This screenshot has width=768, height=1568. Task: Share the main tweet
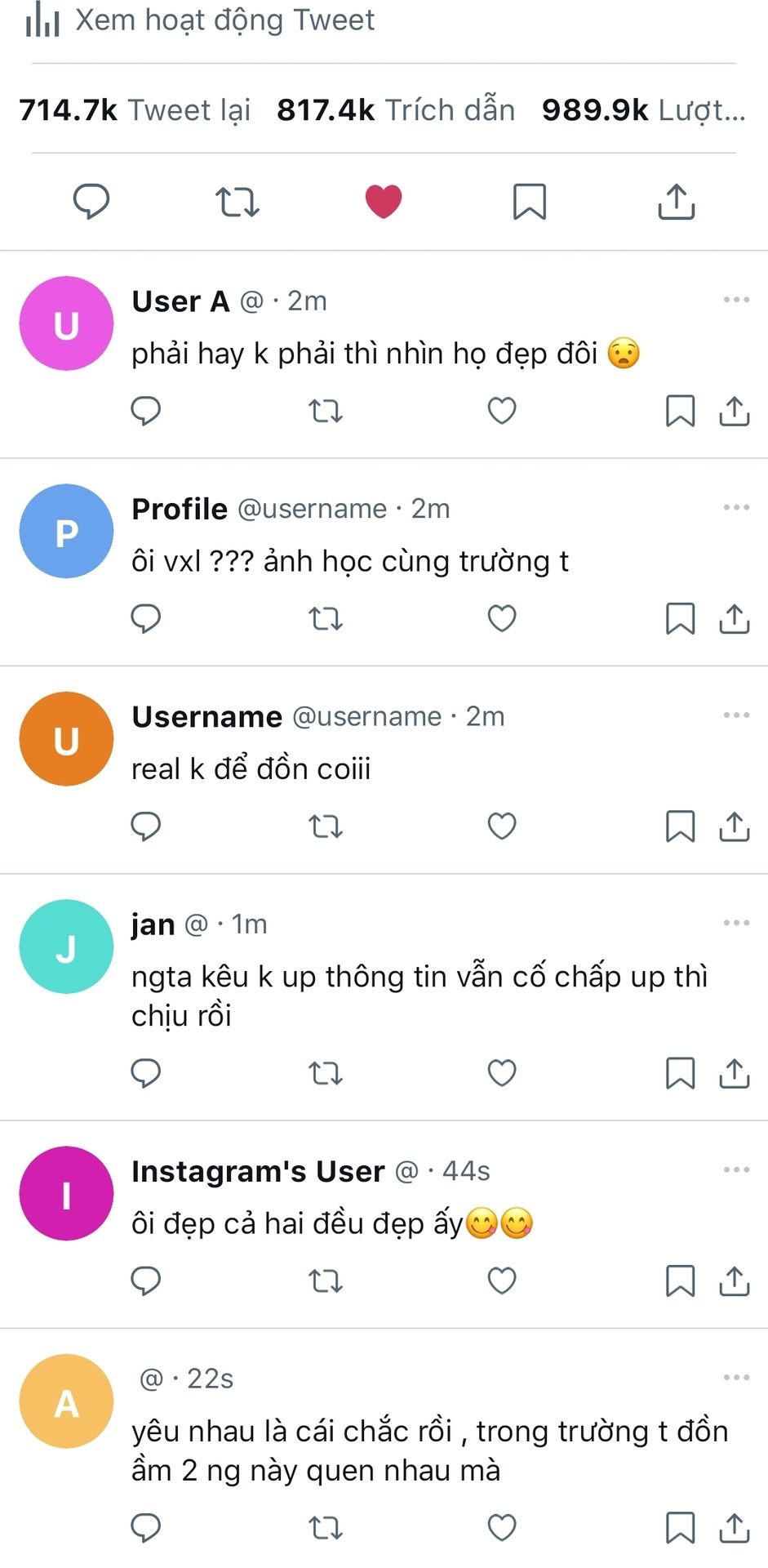tap(677, 201)
